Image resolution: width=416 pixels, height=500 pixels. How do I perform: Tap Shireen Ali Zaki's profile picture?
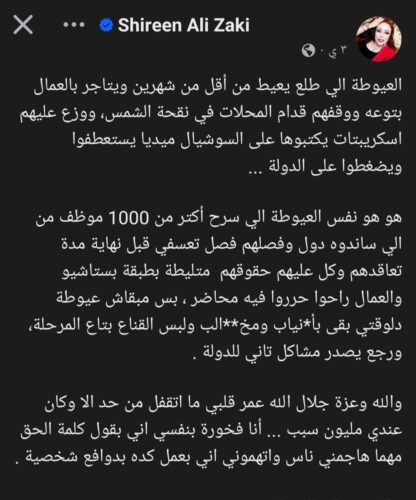[x=379, y=39]
